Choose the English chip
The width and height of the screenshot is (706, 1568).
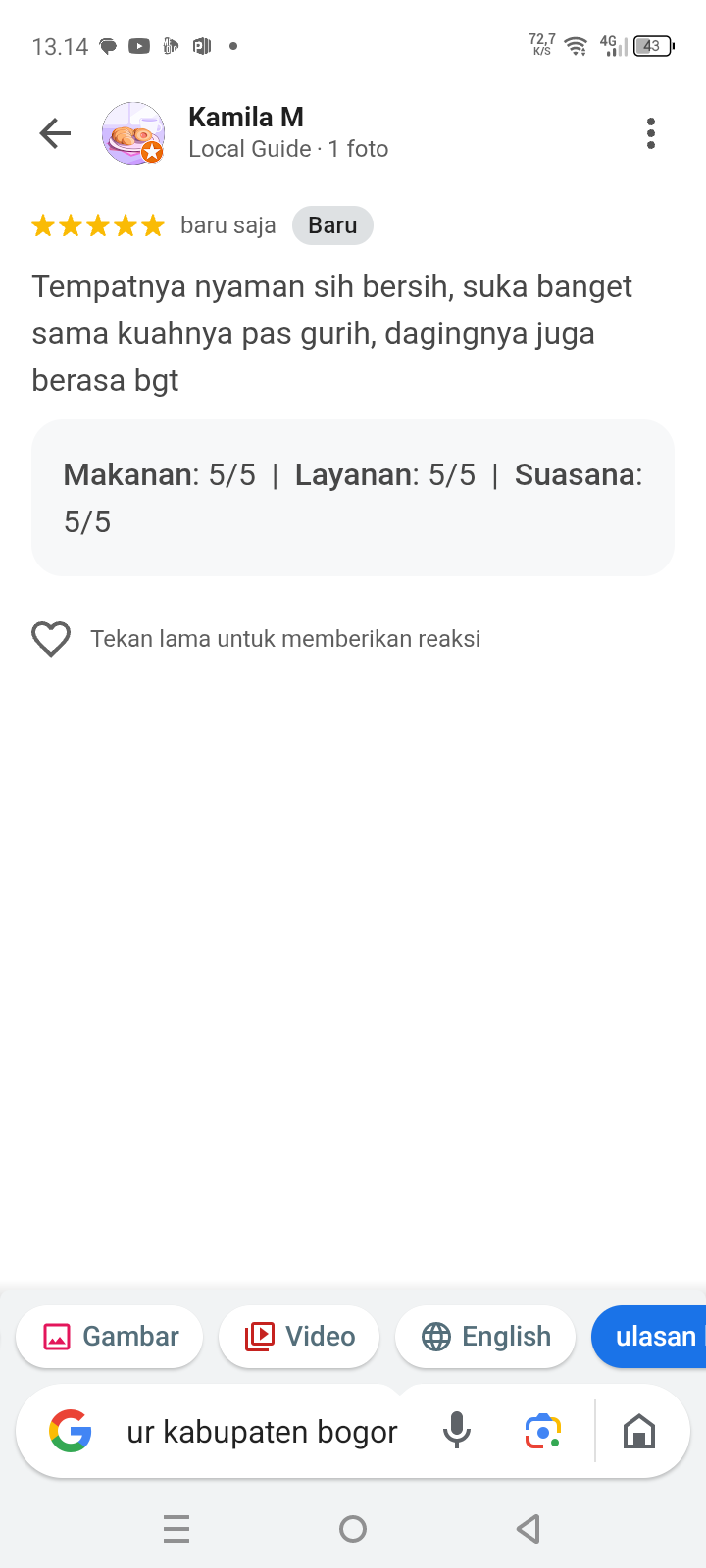(485, 1337)
